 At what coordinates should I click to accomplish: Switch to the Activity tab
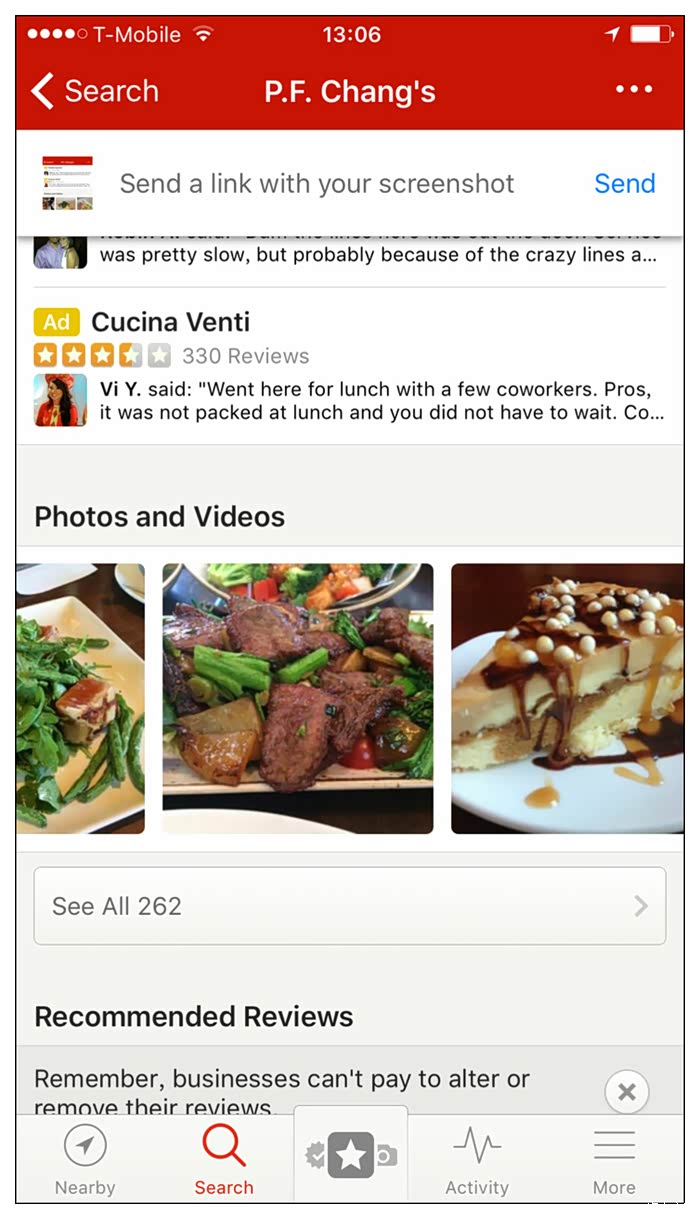pyautogui.click(x=477, y=1160)
